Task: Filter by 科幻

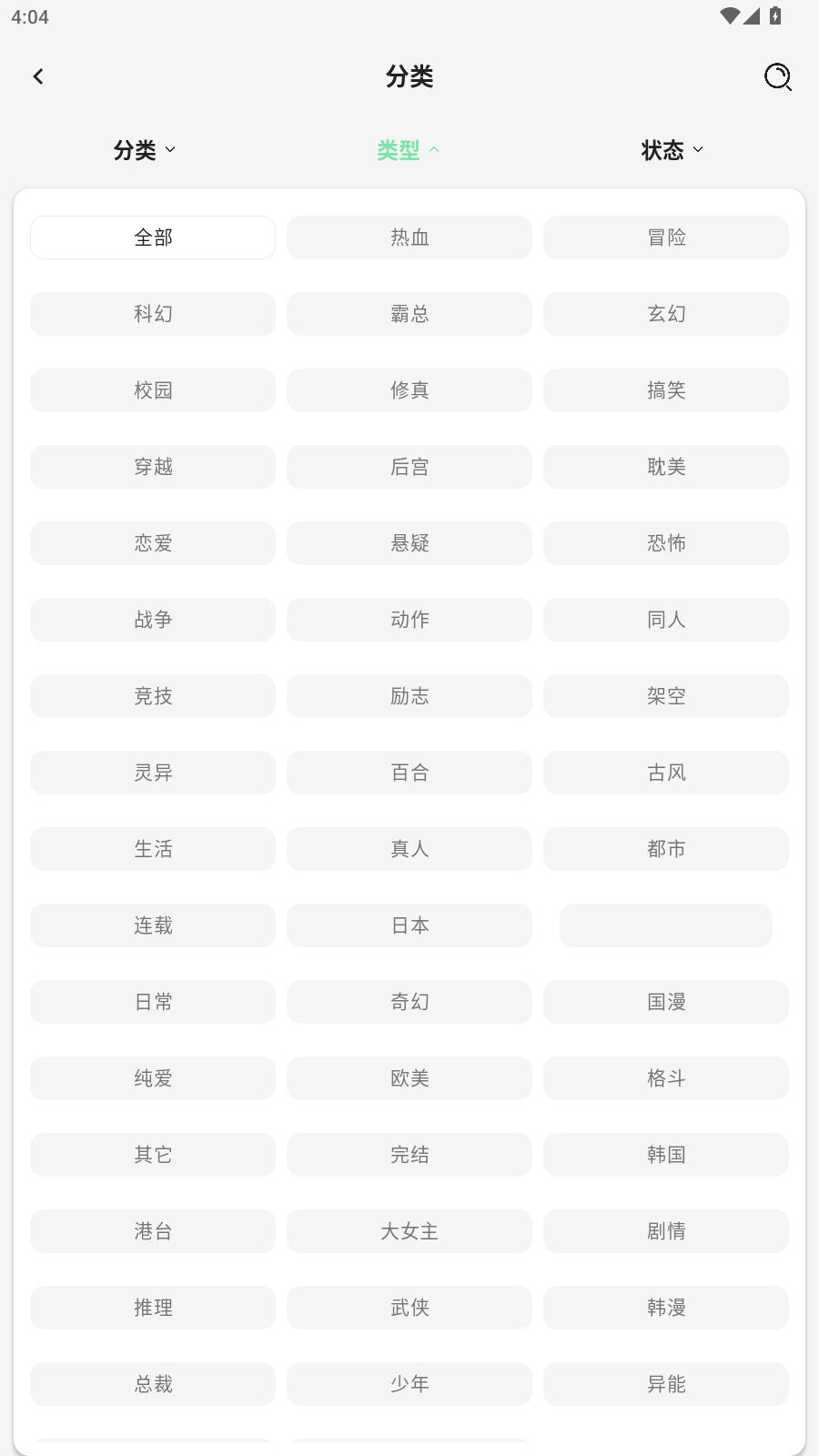Action: pyautogui.click(x=153, y=314)
